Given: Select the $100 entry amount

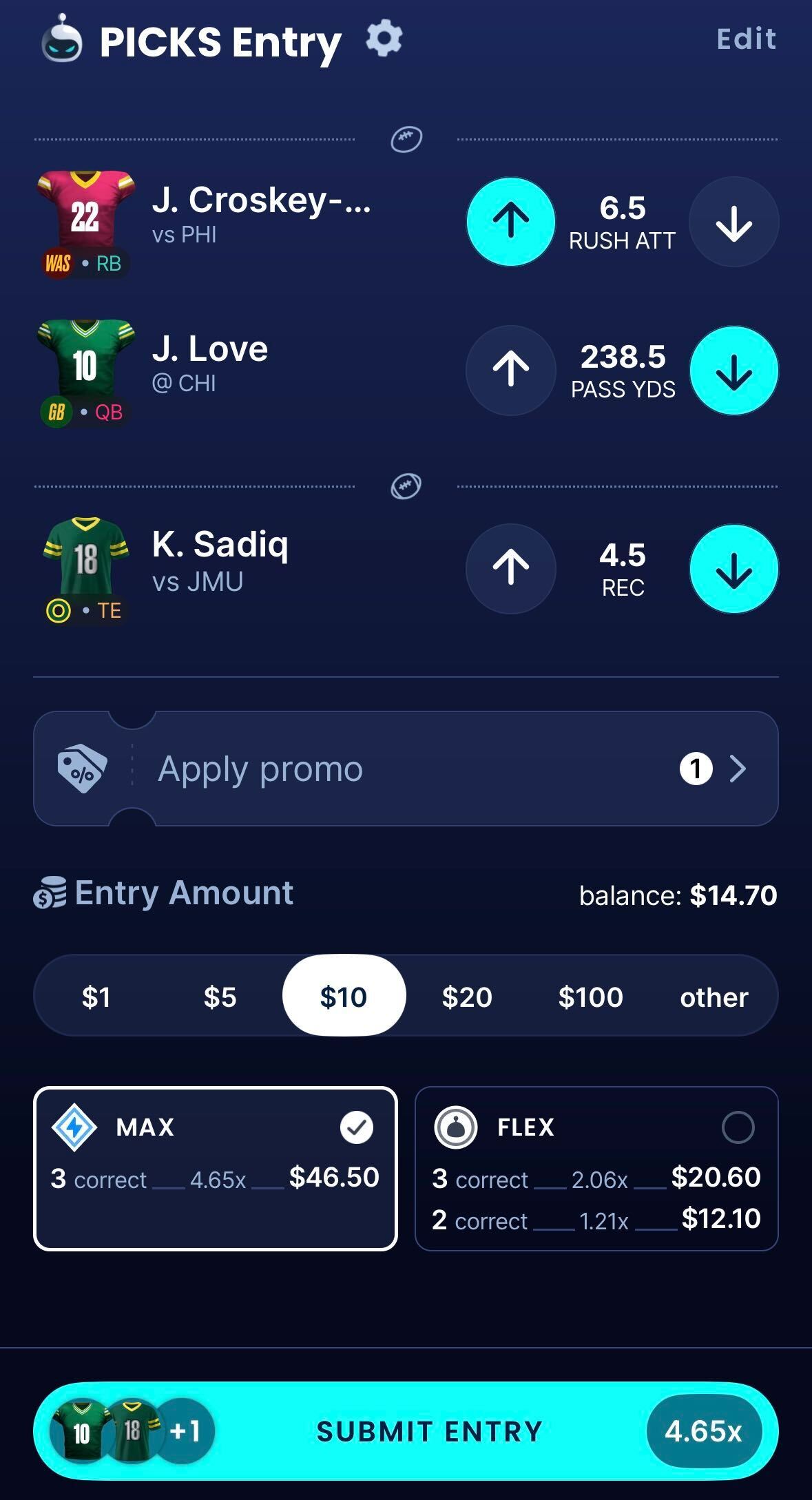Looking at the screenshot, I should [x=590, y=997].
